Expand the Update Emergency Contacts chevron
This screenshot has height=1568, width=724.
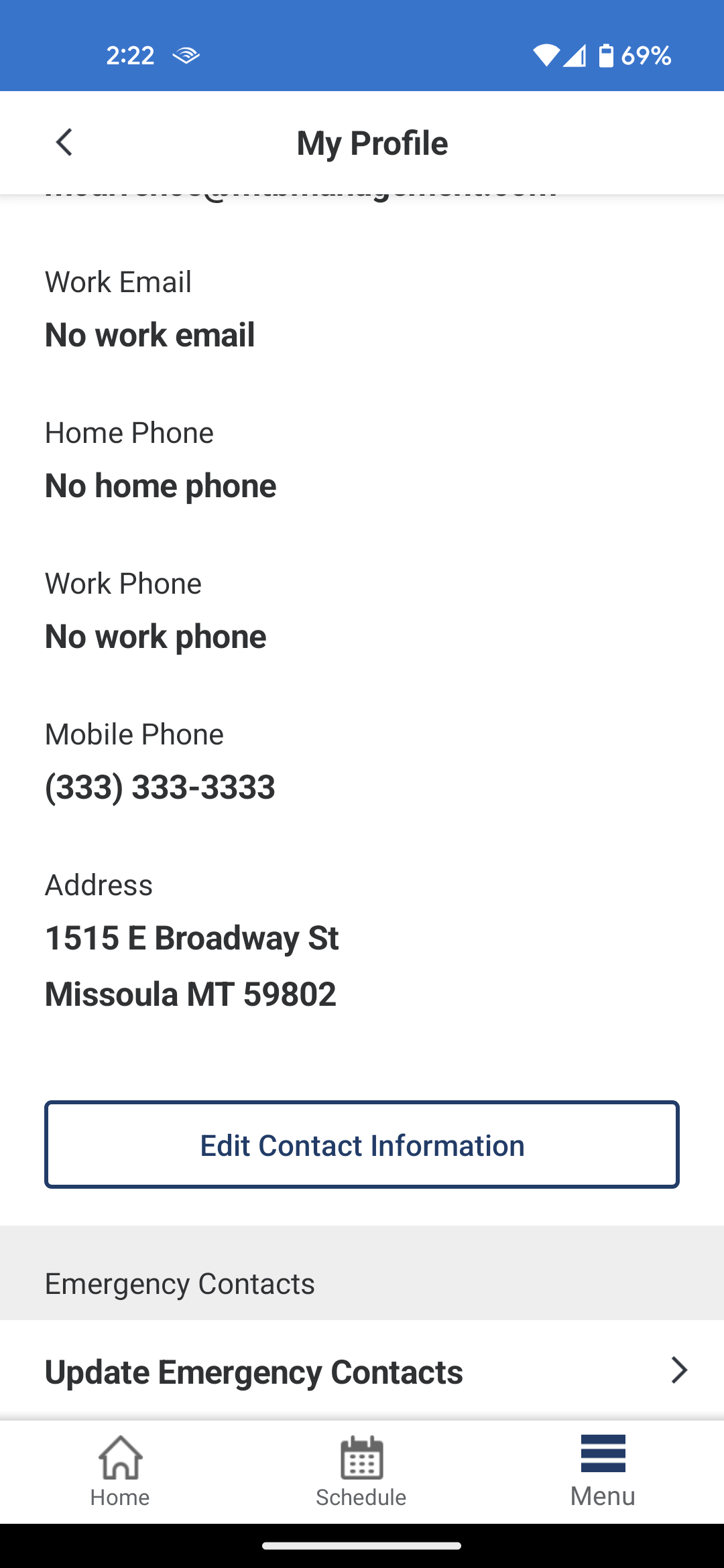click(678, 1370)
